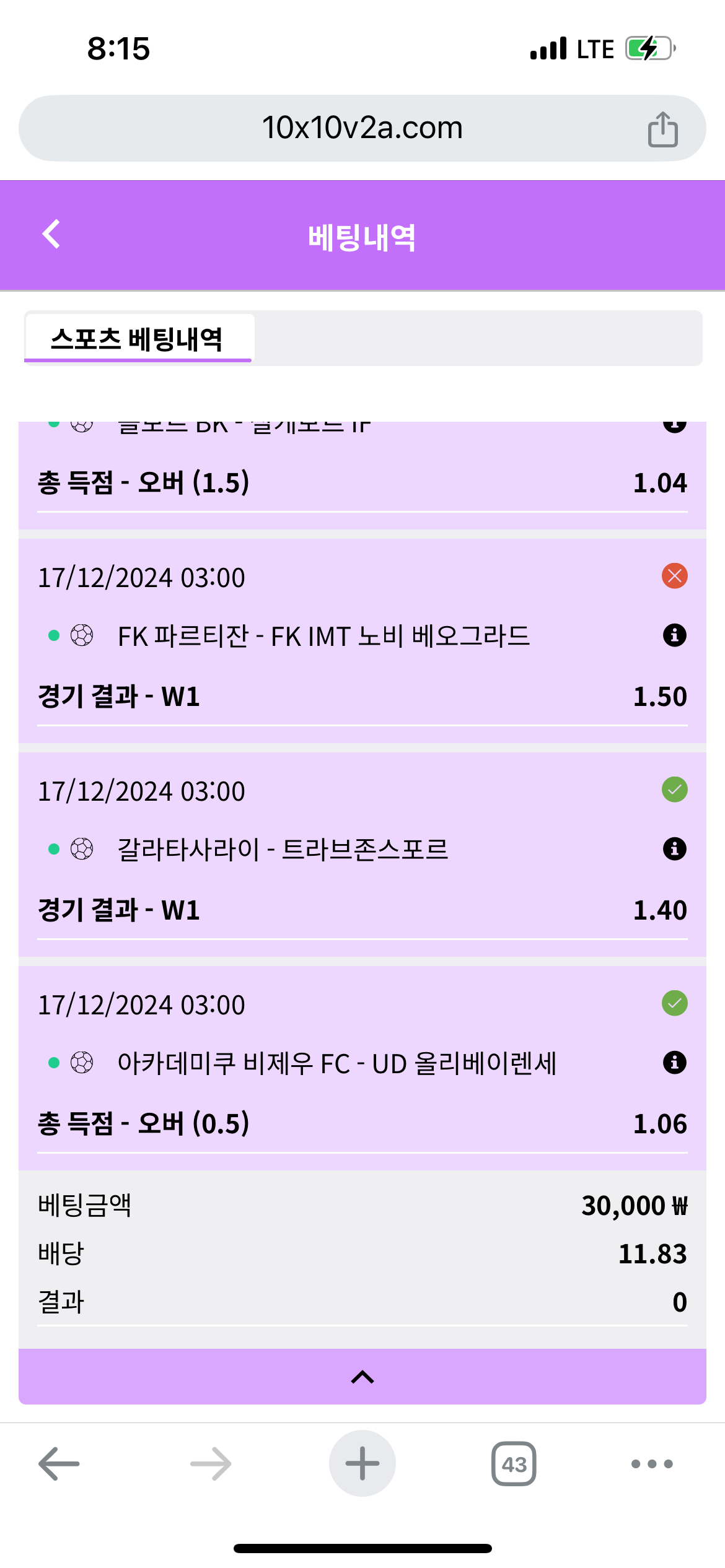725x1568 pixels.
Task: Open the browser more options menu
Action: point(651,1464)
